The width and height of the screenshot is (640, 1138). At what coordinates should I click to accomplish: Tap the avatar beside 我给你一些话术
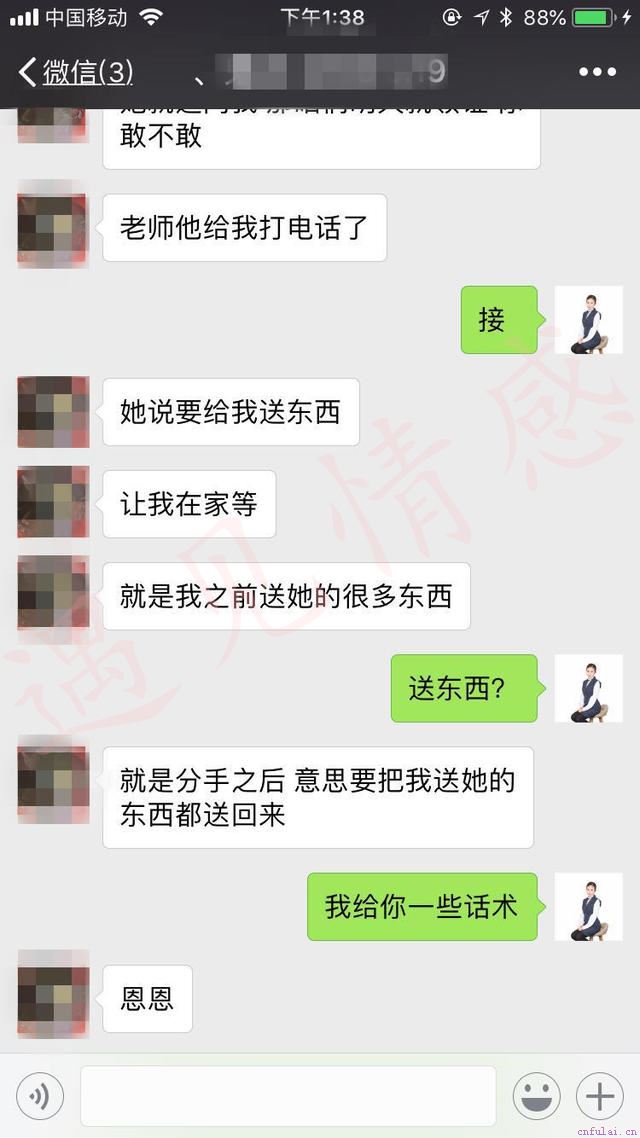pos(588,906)
